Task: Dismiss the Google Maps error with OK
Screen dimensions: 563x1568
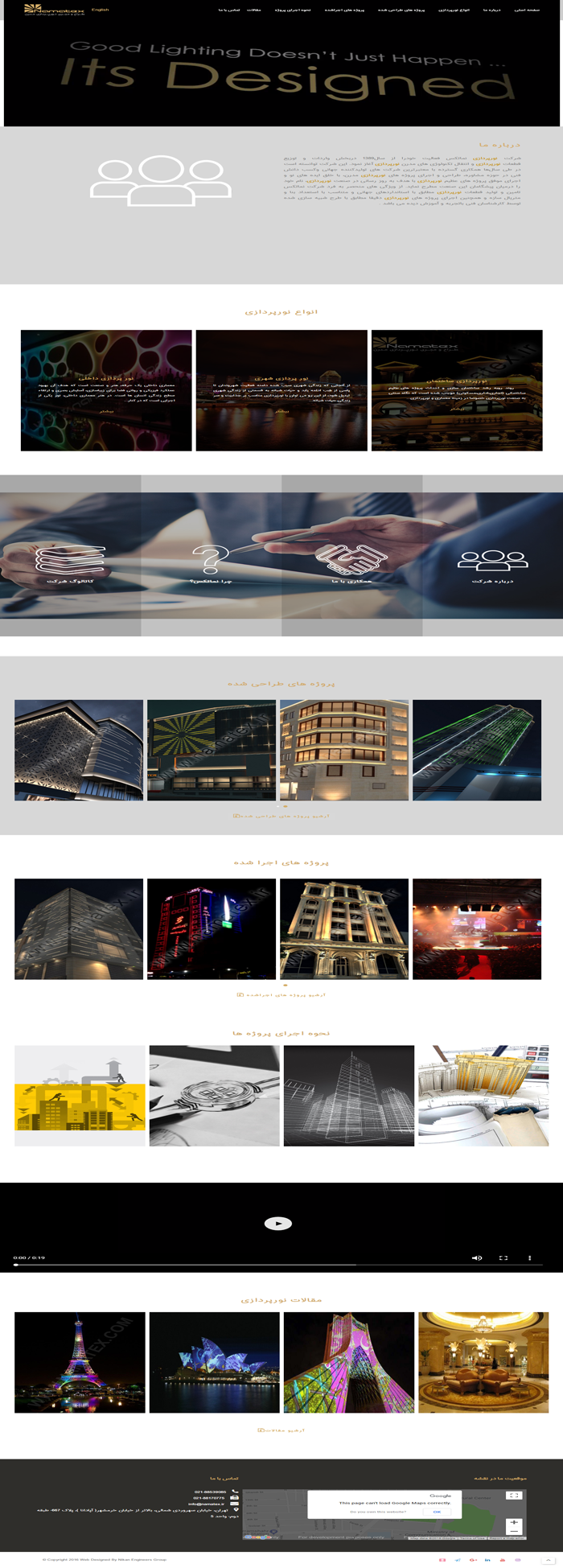Action: click(437, 1512)
